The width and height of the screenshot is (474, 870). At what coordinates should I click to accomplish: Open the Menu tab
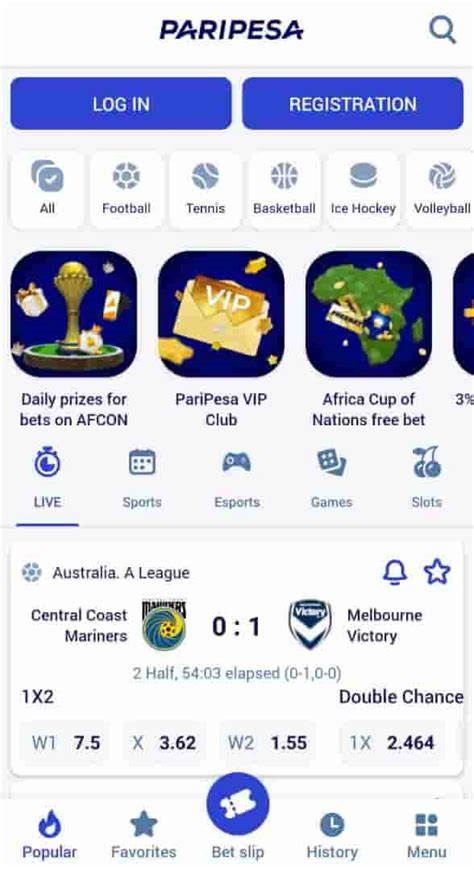[426, 835]
